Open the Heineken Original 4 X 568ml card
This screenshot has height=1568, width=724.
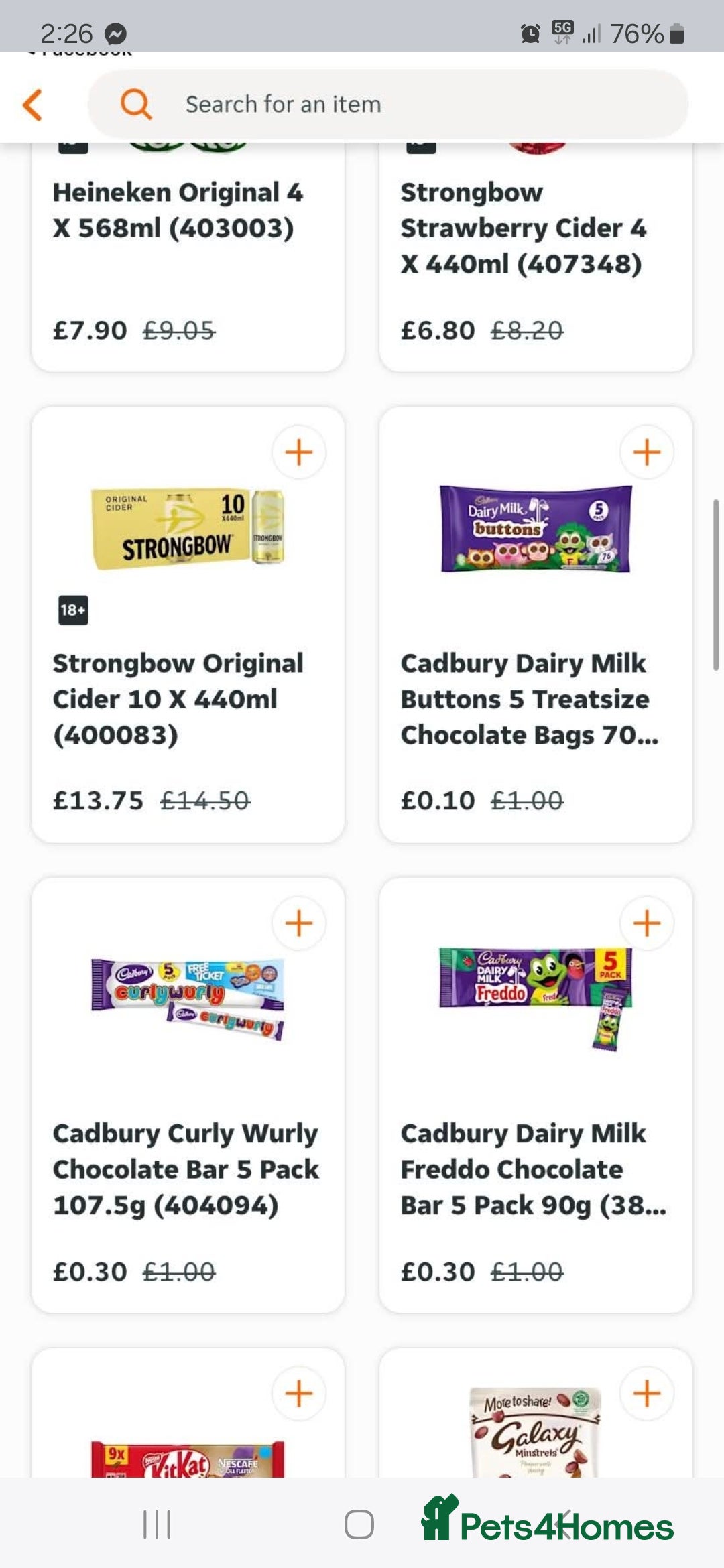coord(188,255)
